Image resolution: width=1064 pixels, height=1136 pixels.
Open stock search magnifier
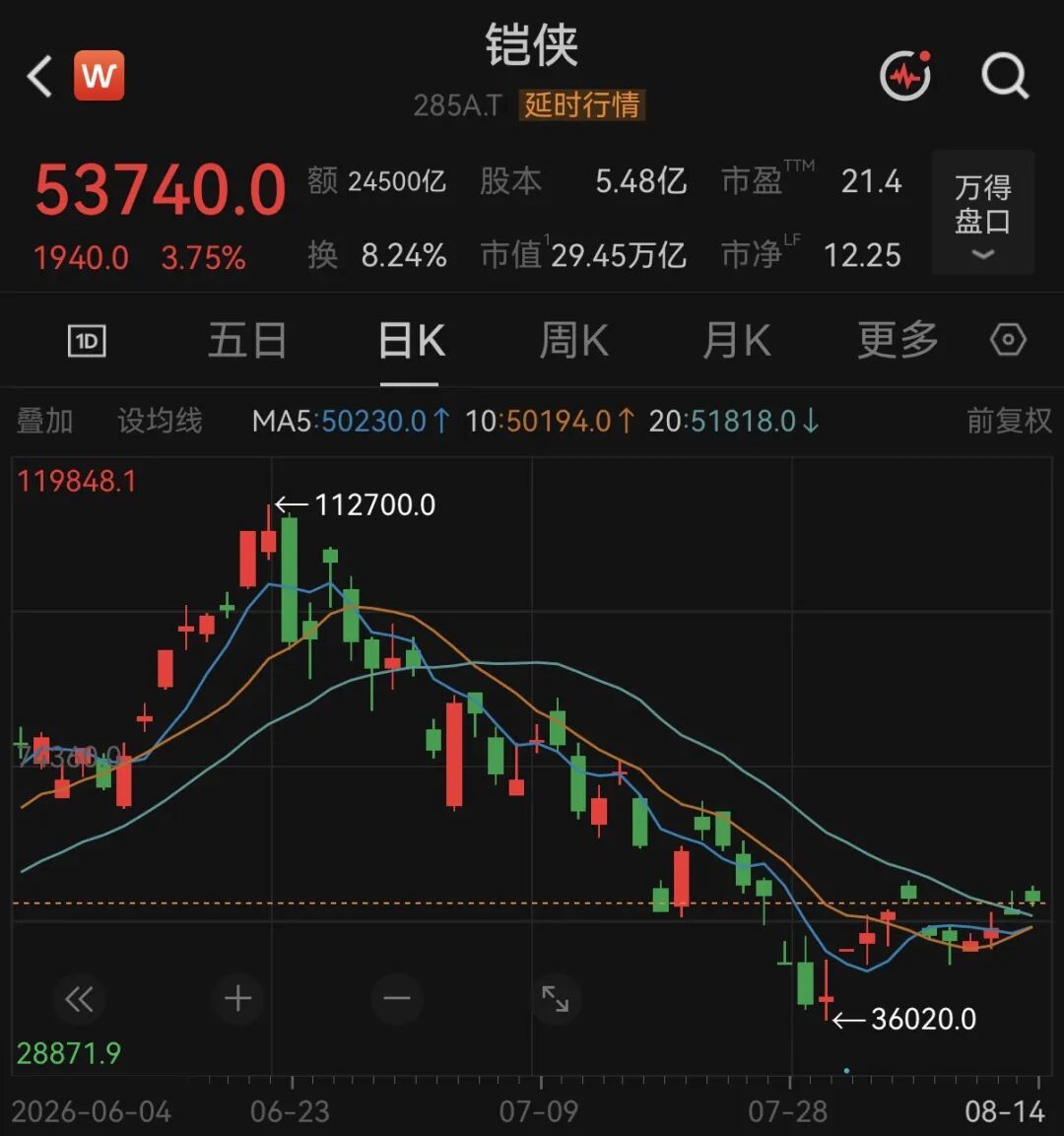point(1005,75)
